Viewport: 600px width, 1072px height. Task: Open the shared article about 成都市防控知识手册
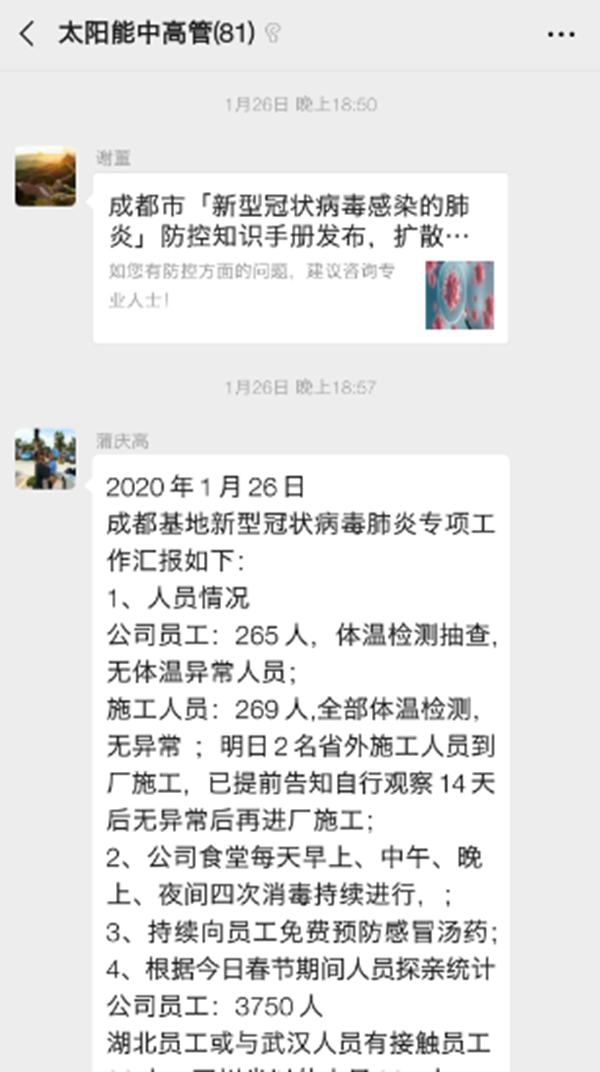(300, 258)
